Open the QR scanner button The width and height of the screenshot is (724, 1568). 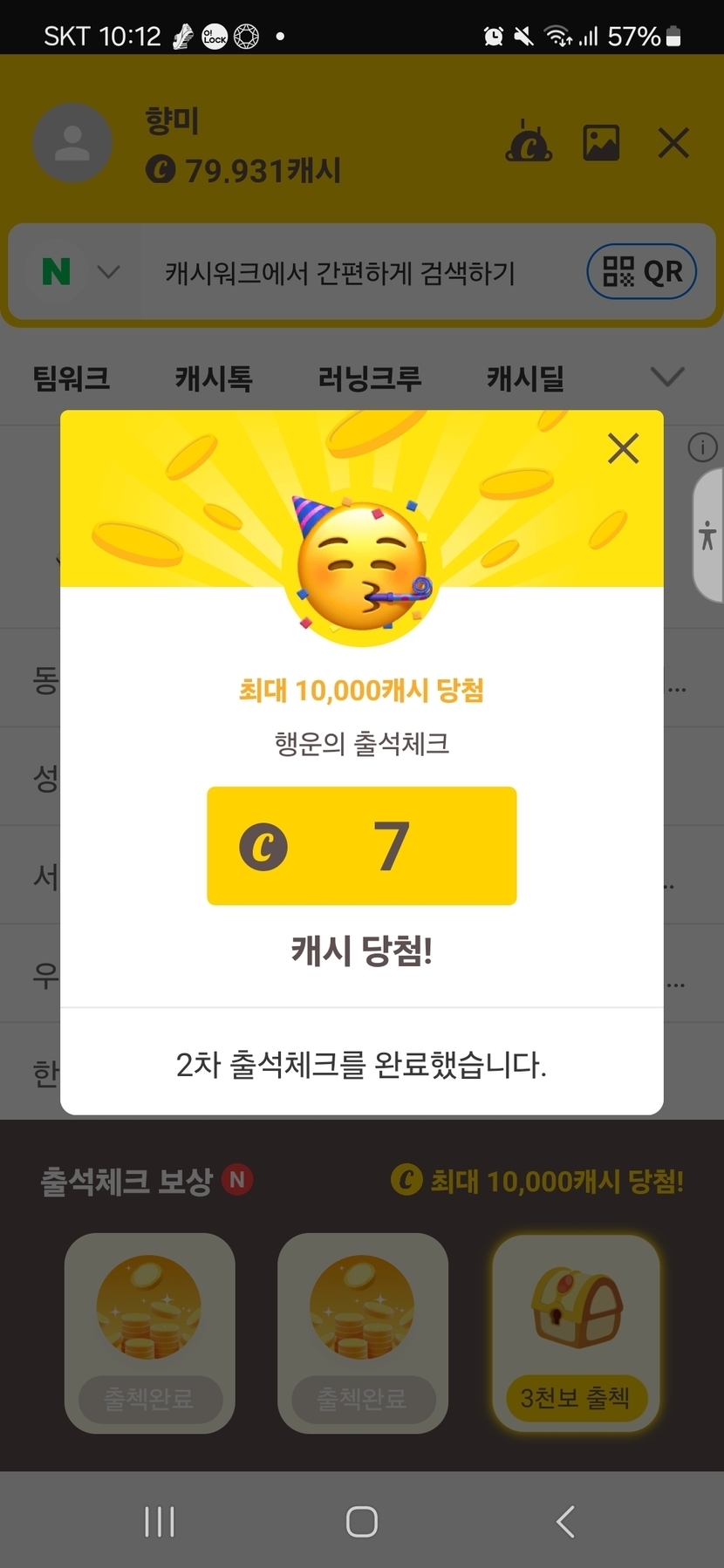(642, 271)
